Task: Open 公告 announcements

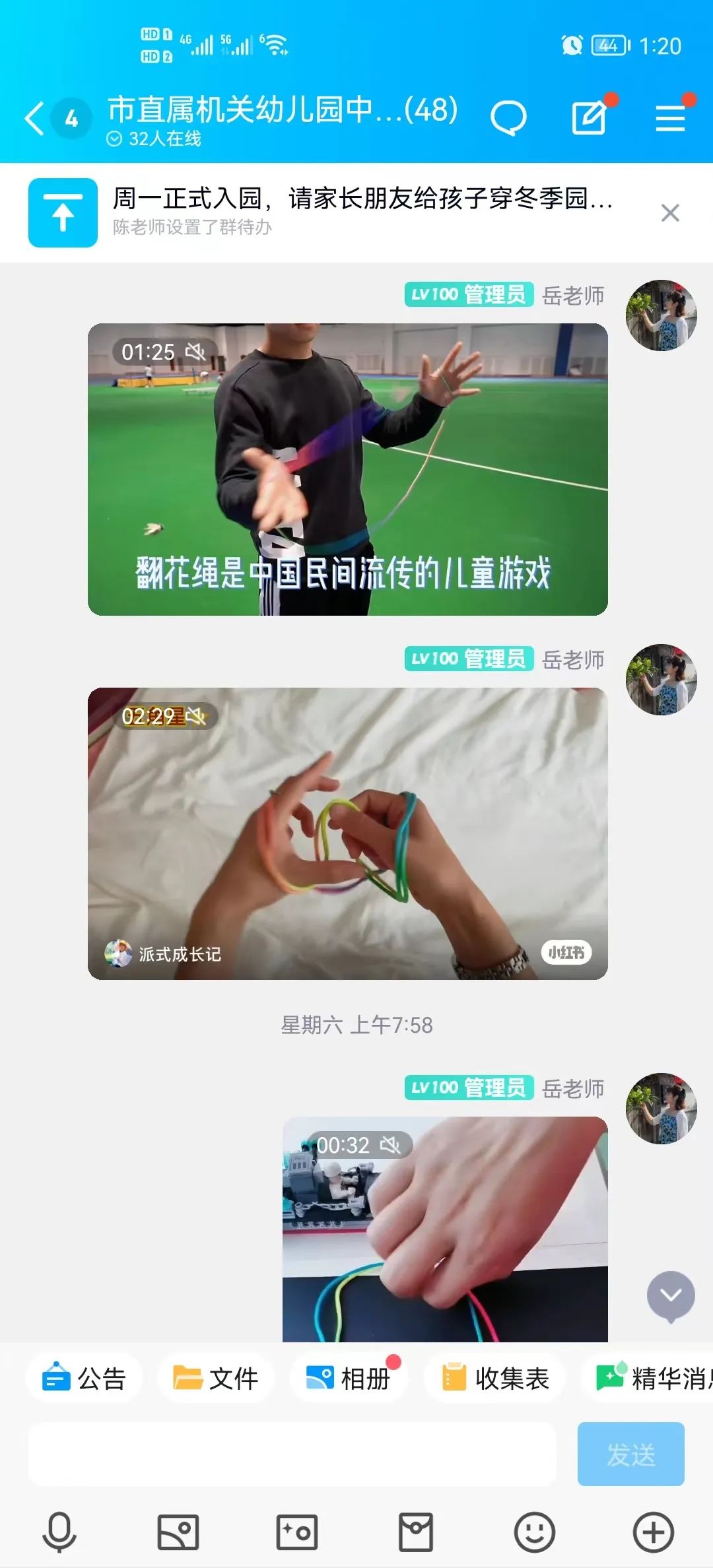Action: coord(84,1378)
